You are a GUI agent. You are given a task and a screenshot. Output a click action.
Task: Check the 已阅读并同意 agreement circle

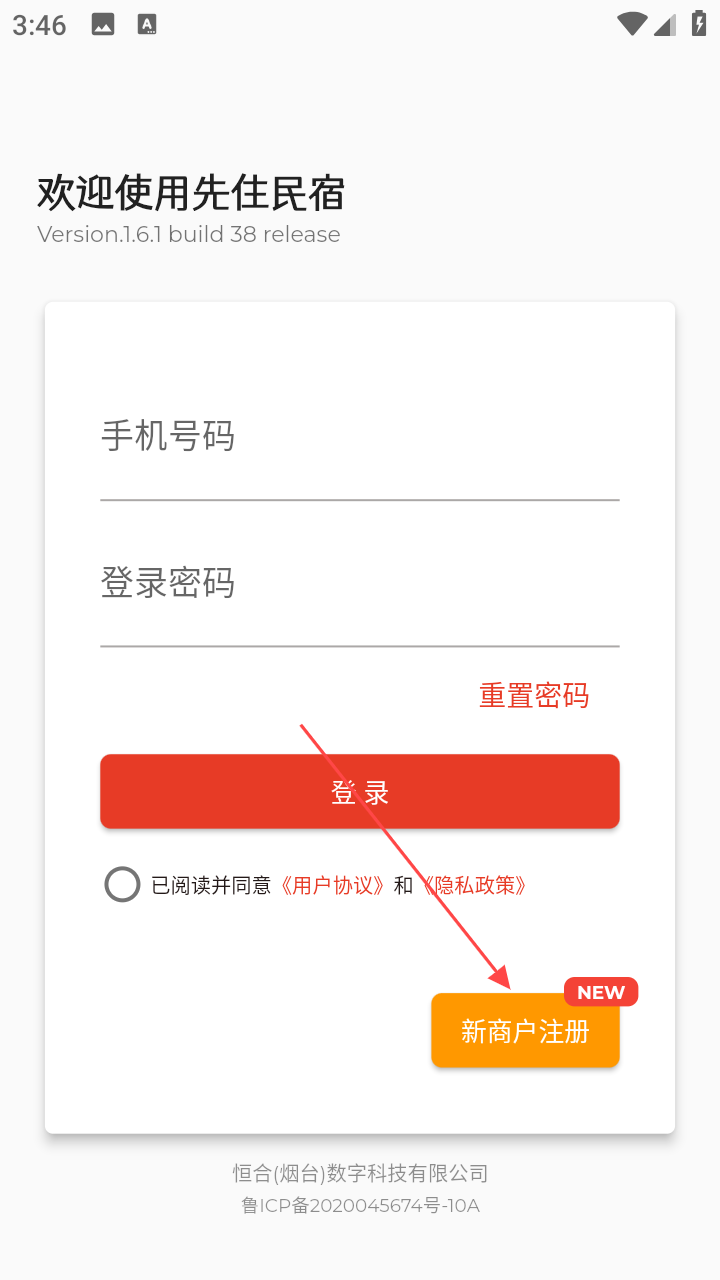(x=122, y=885)
